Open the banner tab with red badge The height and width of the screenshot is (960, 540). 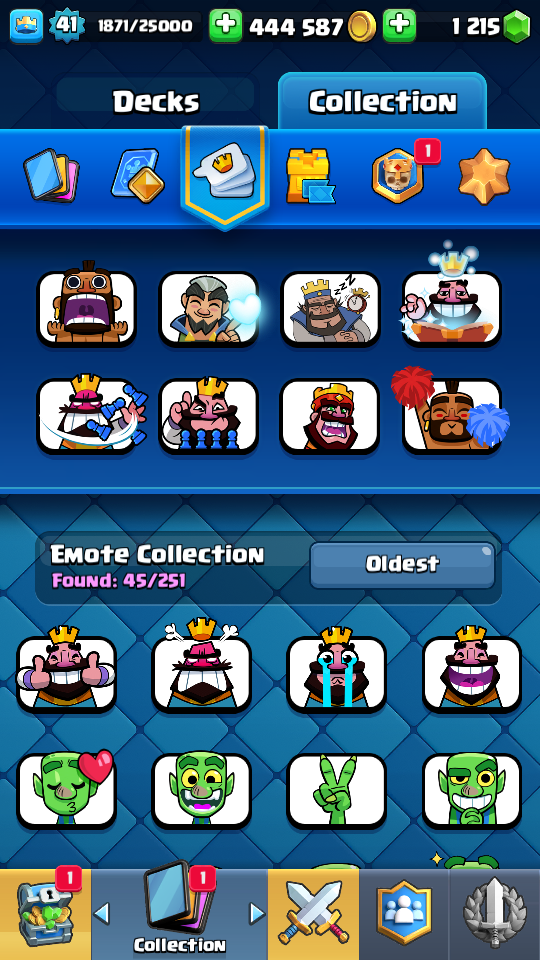click(398, 176)
